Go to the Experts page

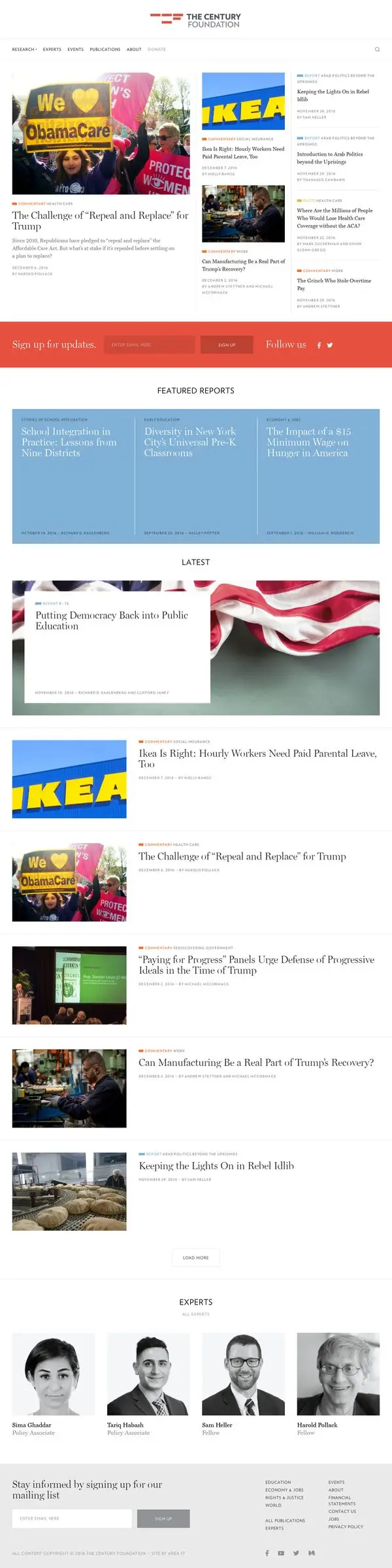[52, 49]
